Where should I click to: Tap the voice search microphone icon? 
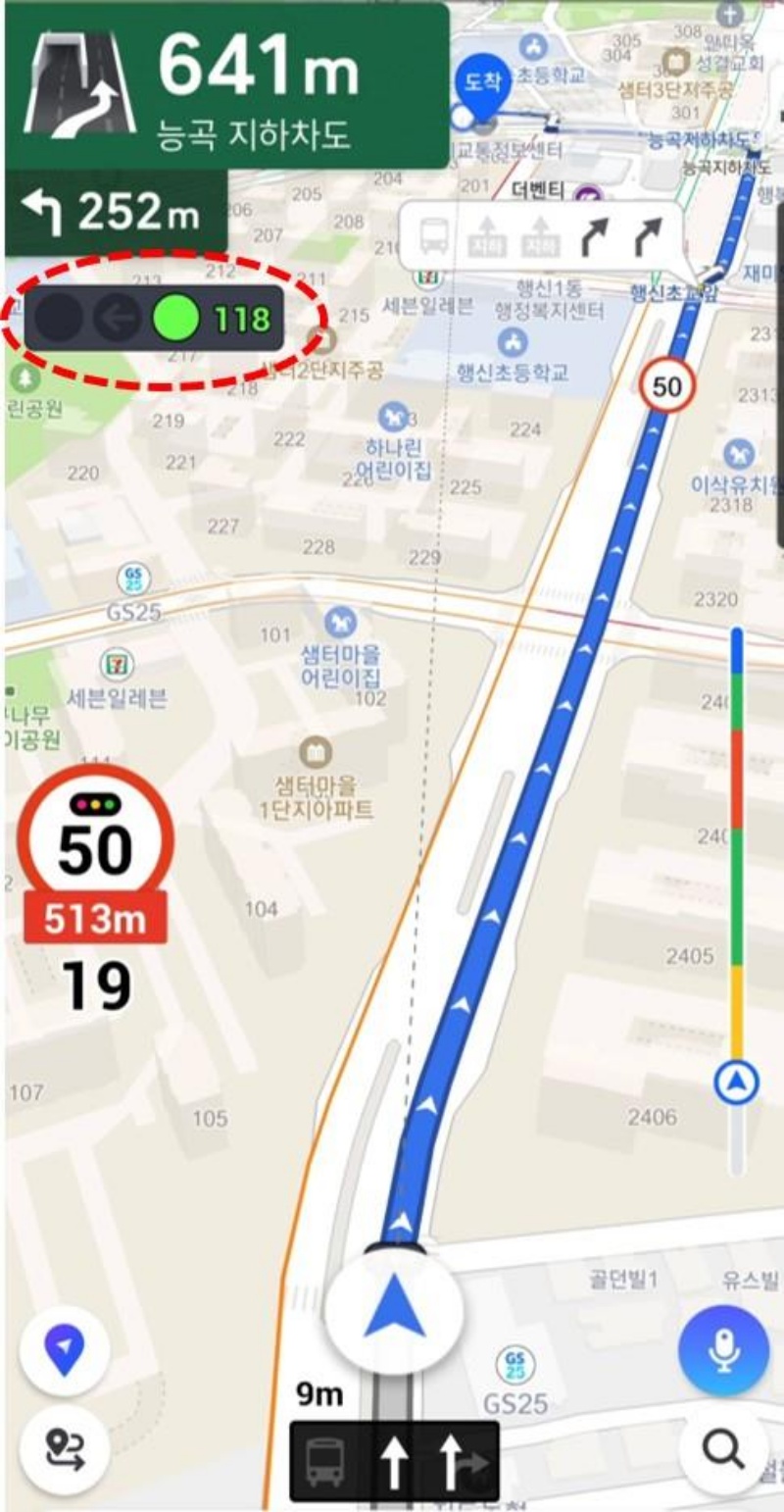[721, 1350]
